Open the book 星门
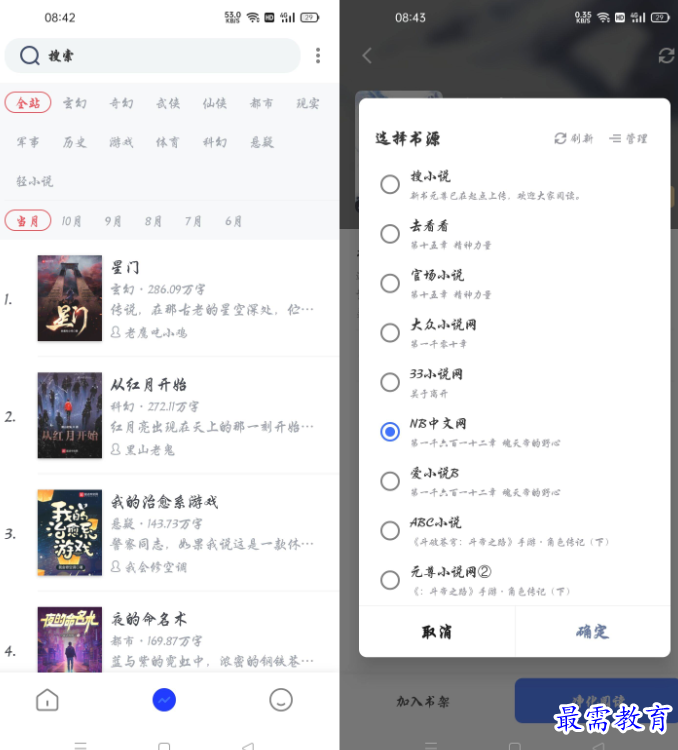This screenshot has height=750, width=678. (180, 298)
